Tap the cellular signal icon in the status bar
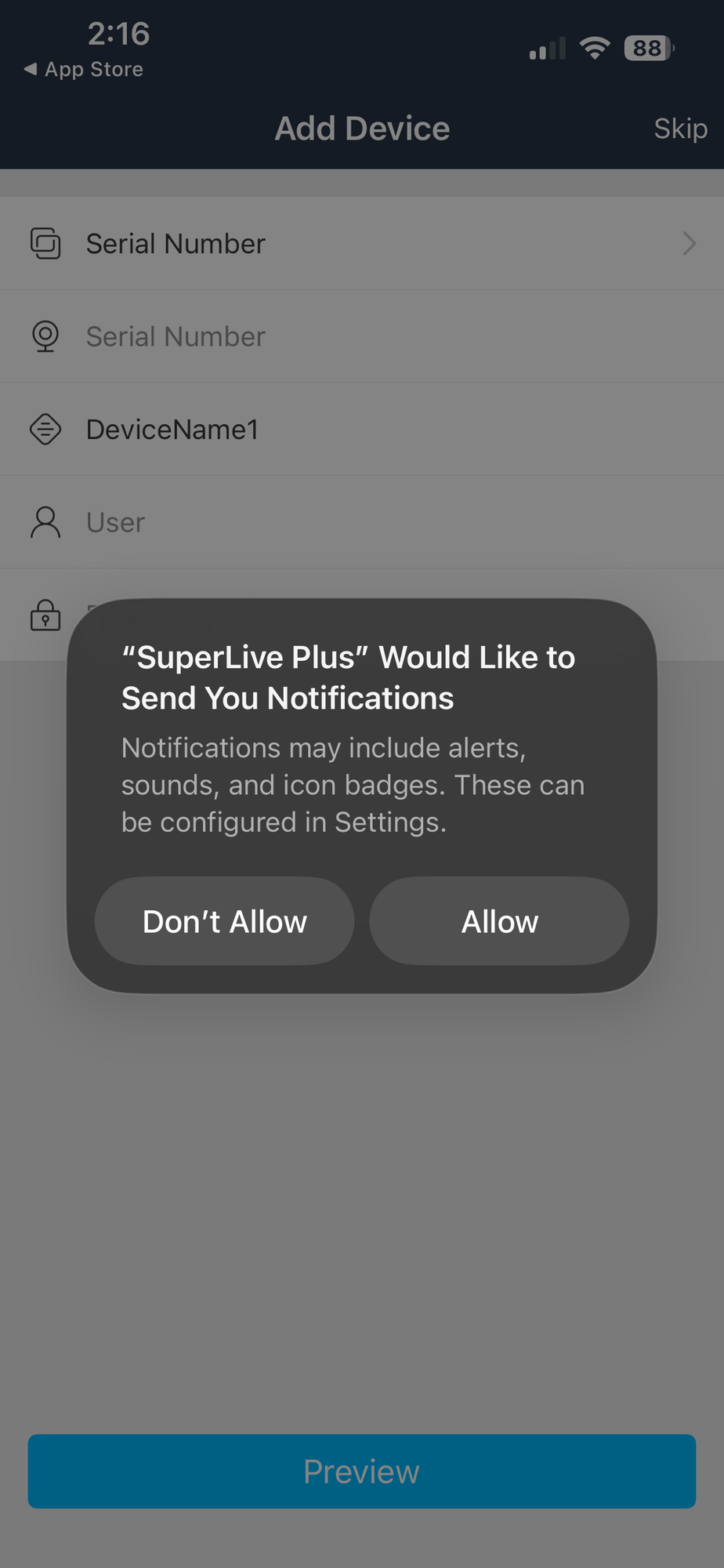Image resolution: width=724 pixels, height=1568 pixels. (x=546, y=48)
